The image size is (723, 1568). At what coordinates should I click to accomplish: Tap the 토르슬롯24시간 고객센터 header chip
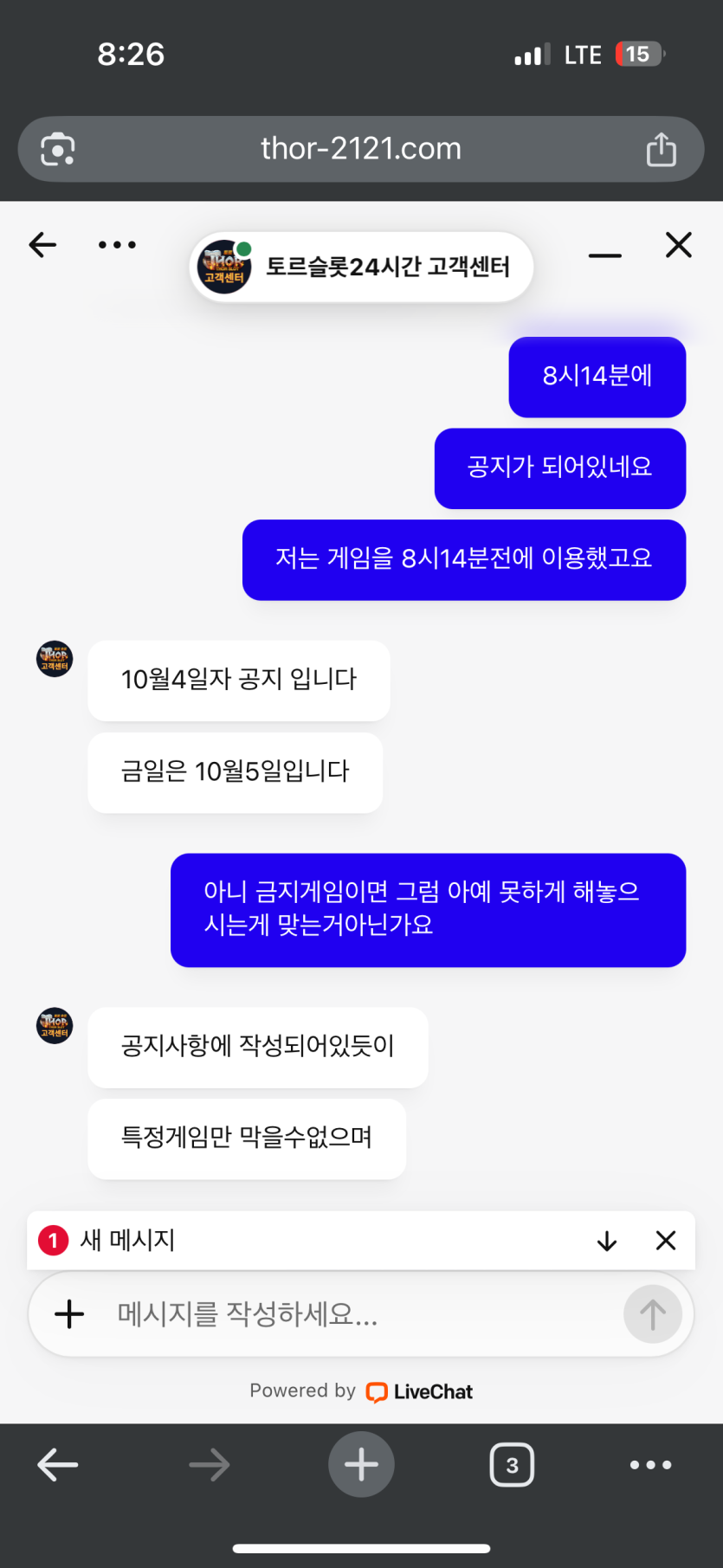361,267
